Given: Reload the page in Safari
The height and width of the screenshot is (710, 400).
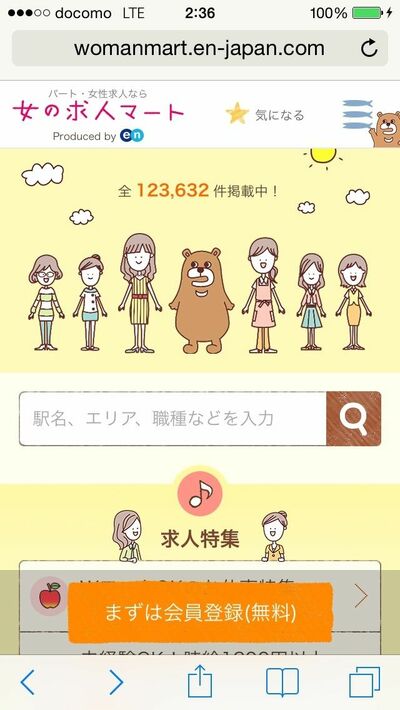Looking at the screenshot, I should pyautogui.click(x=369, y=48).
